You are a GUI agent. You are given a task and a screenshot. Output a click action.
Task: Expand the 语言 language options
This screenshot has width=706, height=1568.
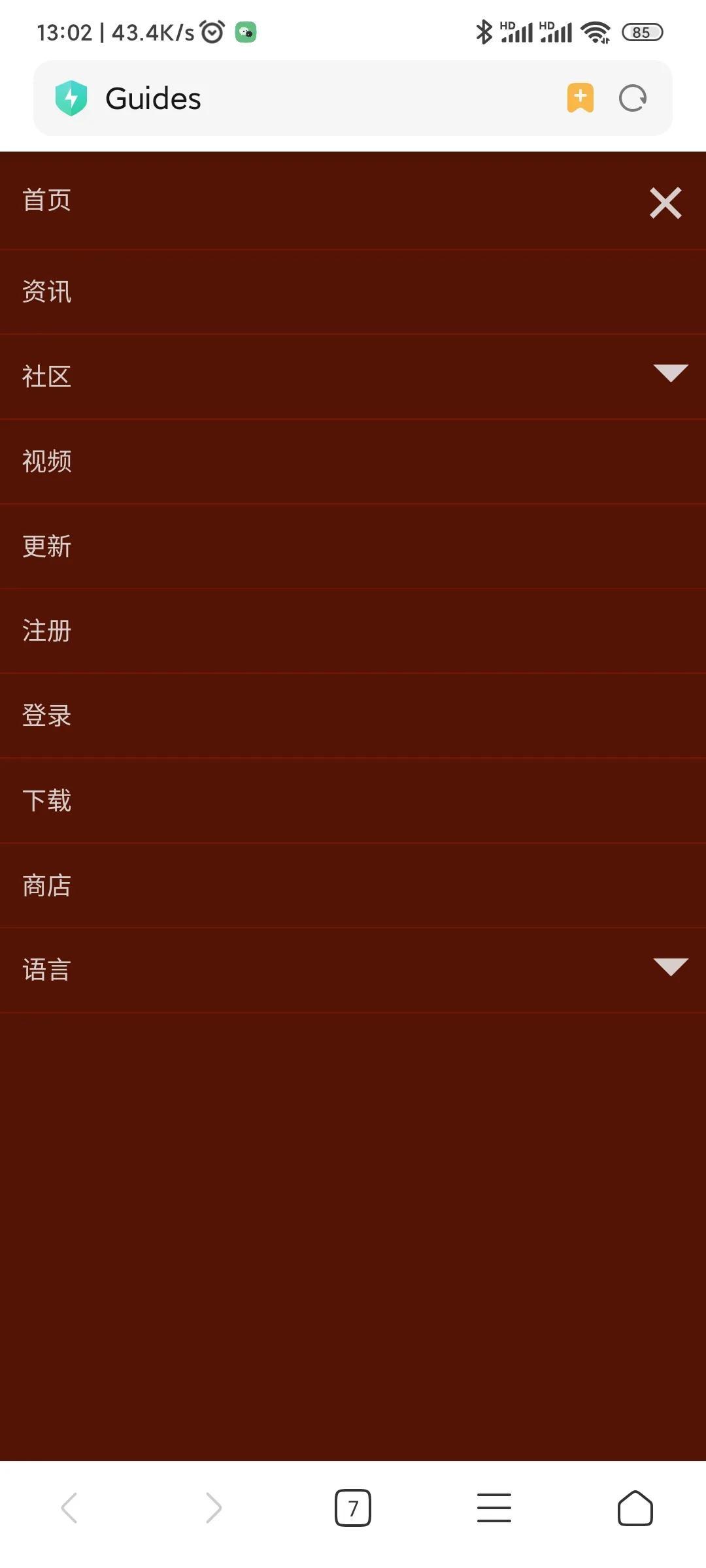(671, 967)
